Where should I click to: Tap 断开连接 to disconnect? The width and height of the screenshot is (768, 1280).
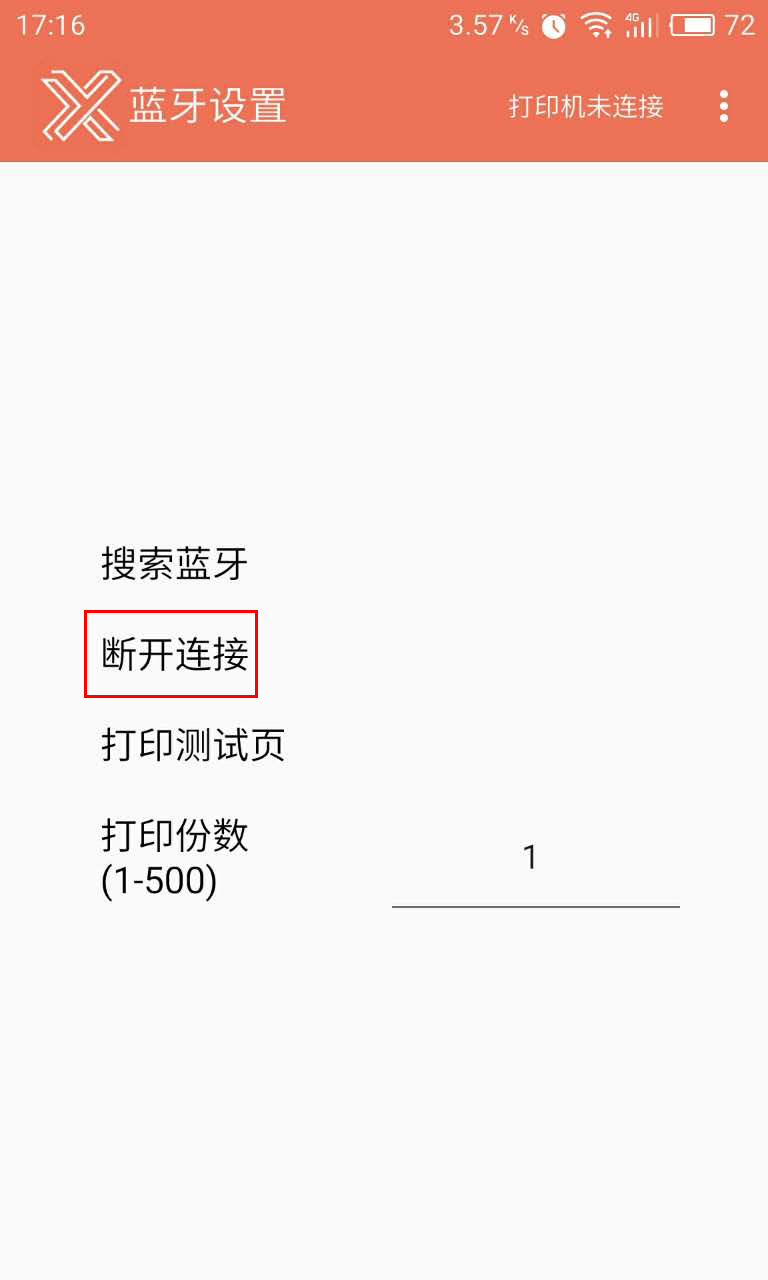pos(174,654)
